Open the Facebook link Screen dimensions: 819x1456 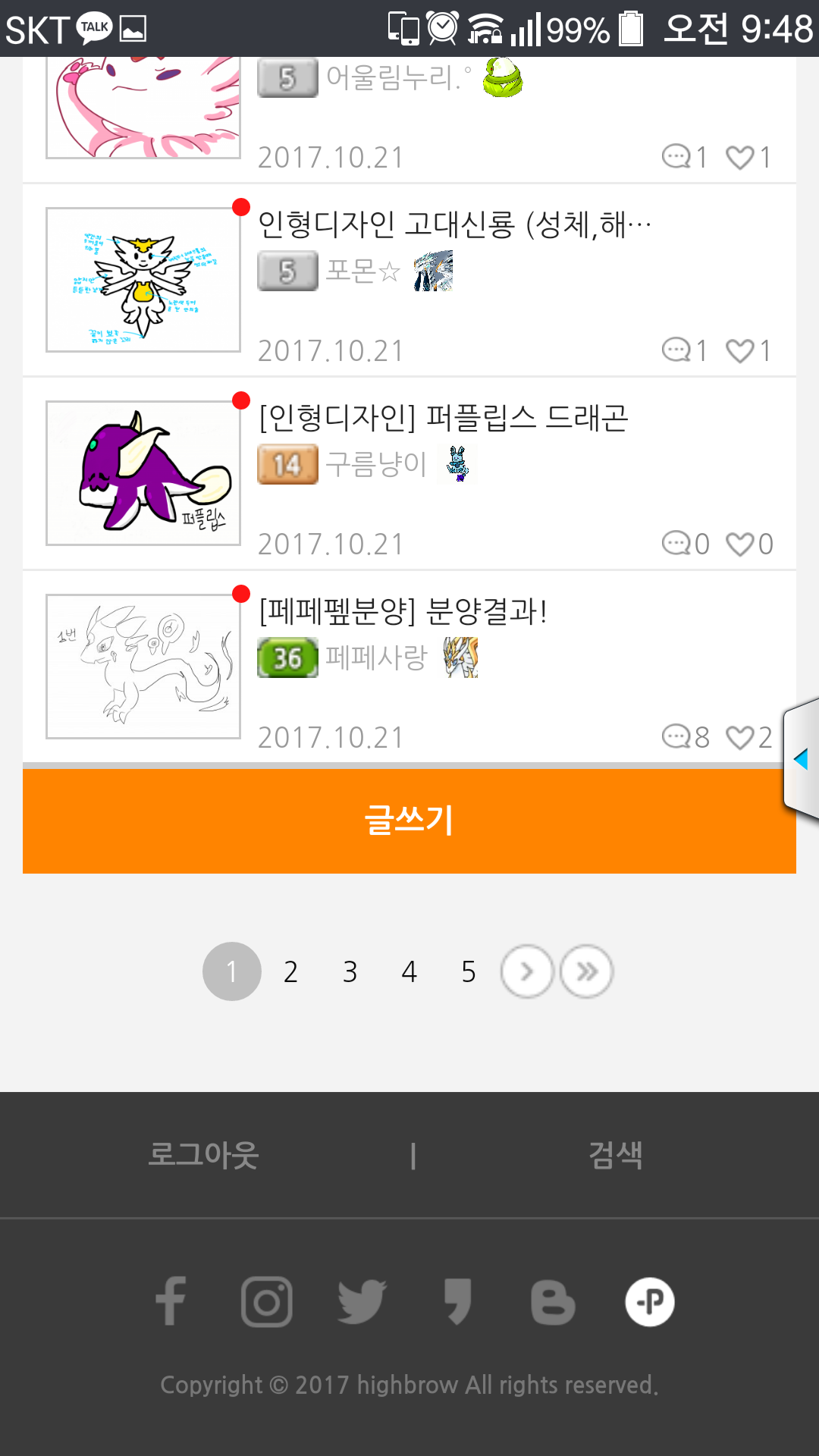click(171, 1301)
